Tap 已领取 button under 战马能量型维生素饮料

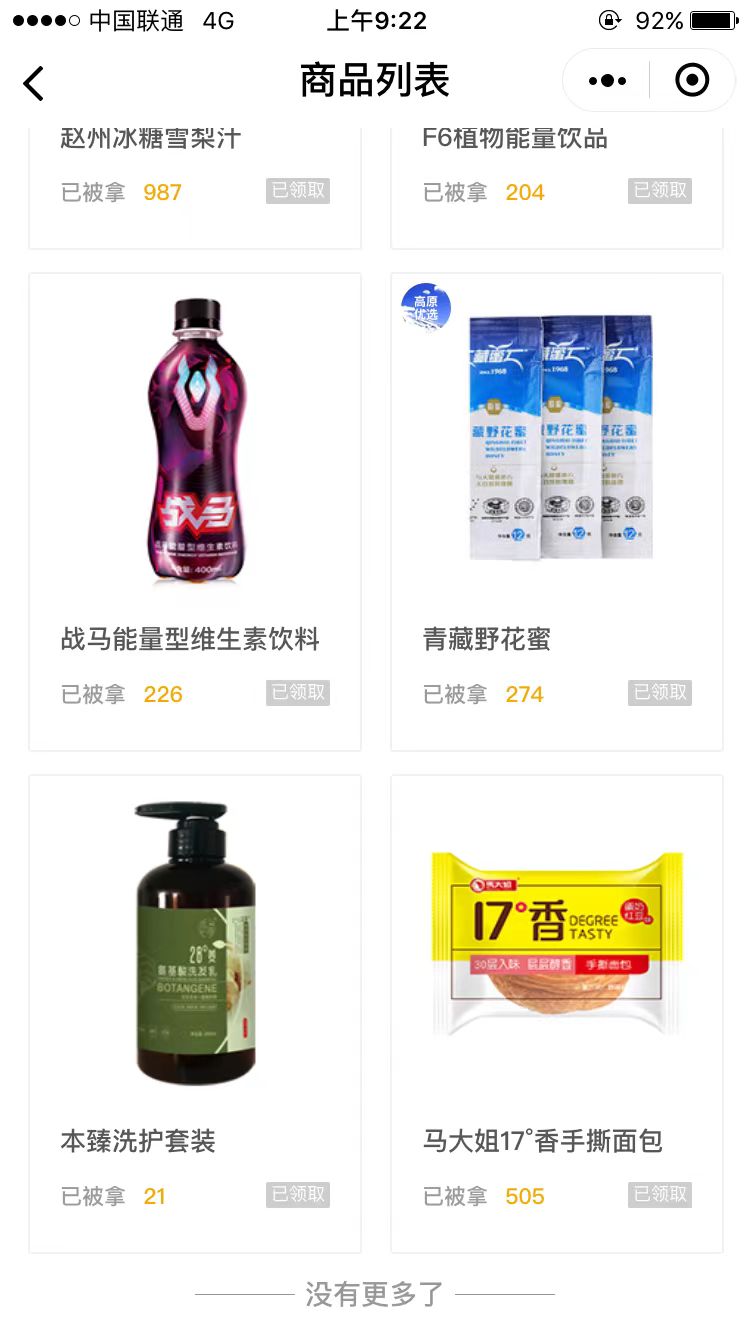[298, 693]
